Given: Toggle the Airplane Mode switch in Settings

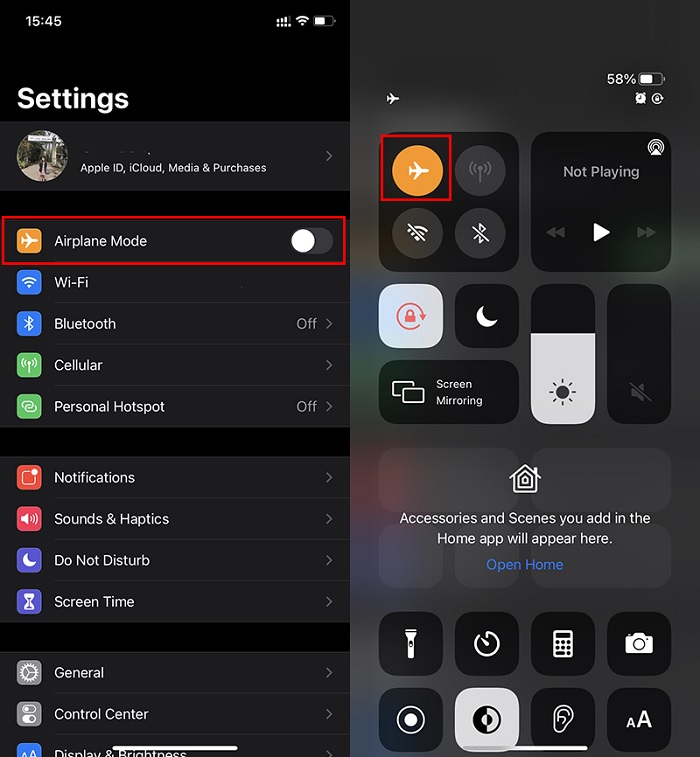Looking at the screenshot, I should [x=311, y=241].
